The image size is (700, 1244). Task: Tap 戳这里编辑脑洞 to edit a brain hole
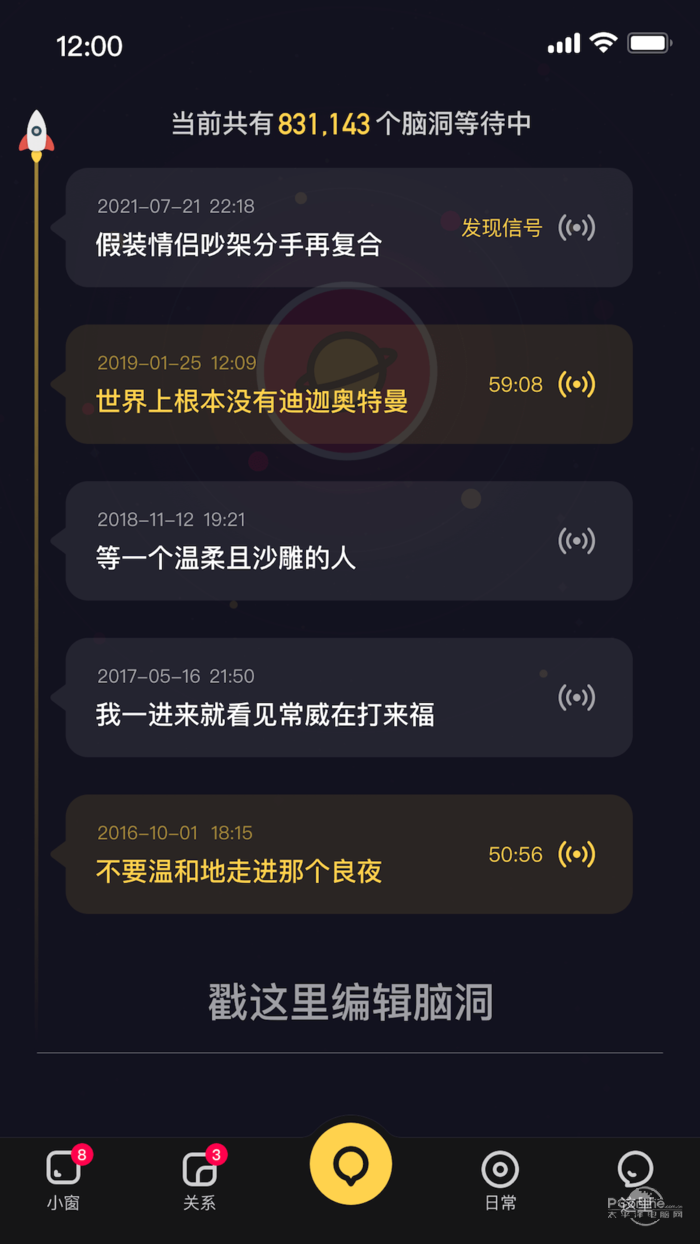(x=350, y=1002)
